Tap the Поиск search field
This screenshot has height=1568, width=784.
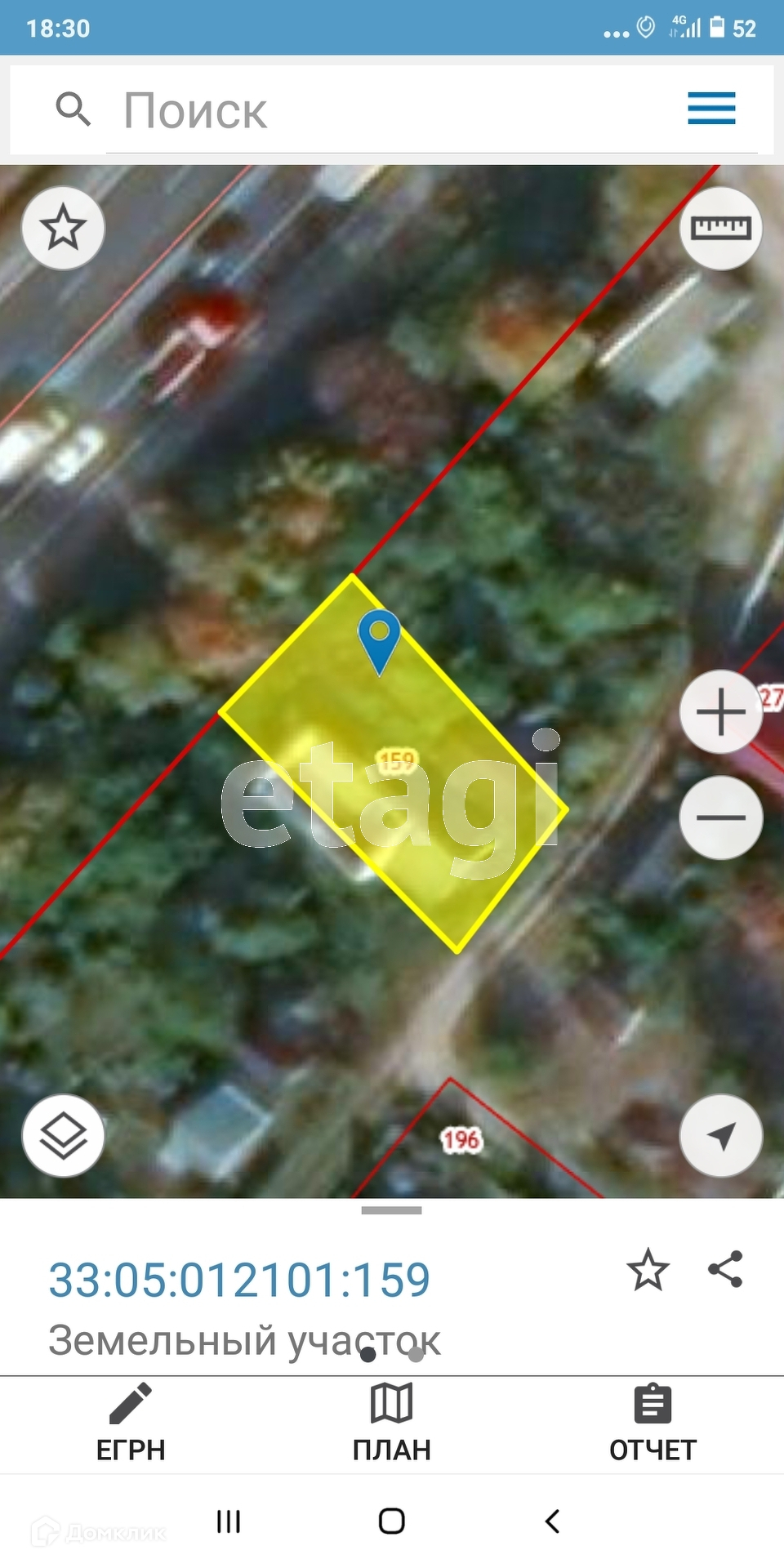coord(408,110)
